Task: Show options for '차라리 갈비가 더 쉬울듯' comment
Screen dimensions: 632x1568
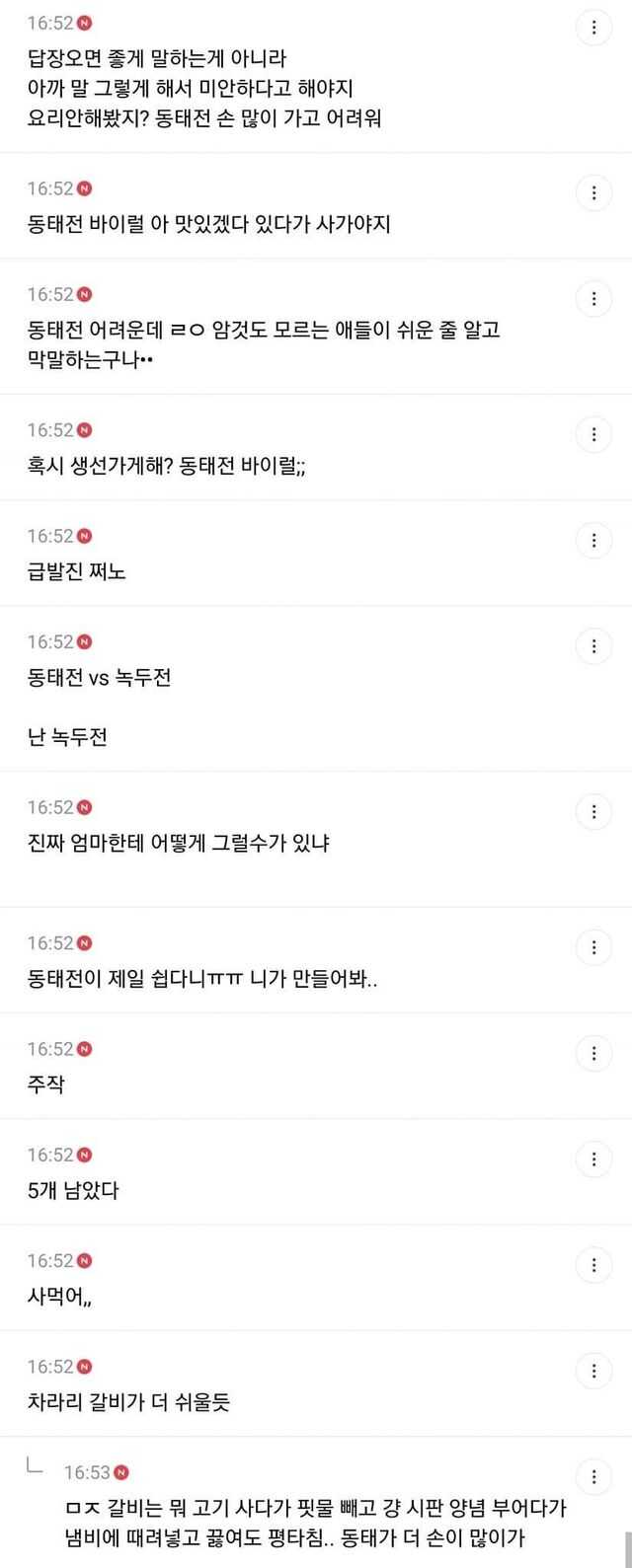Action: click(593, 1371)
